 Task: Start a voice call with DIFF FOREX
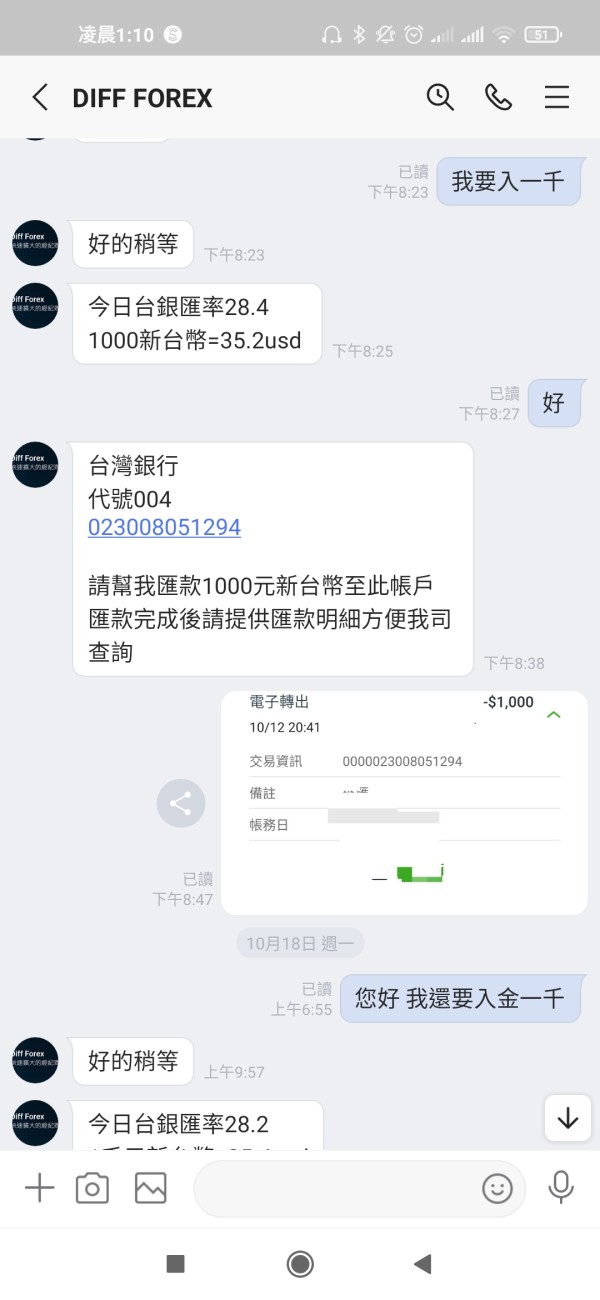(498, 97)
